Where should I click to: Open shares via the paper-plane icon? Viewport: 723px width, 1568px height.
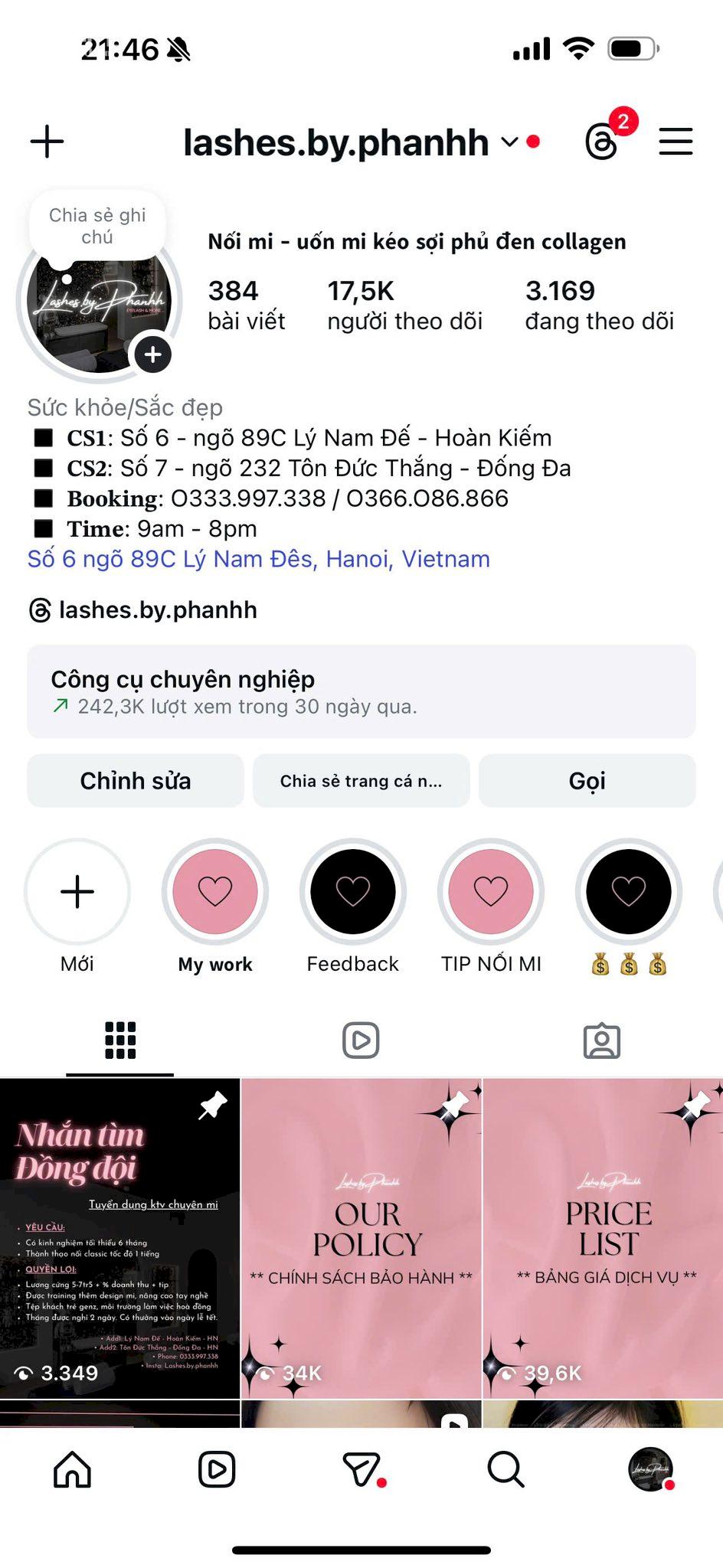[361, 1469]
